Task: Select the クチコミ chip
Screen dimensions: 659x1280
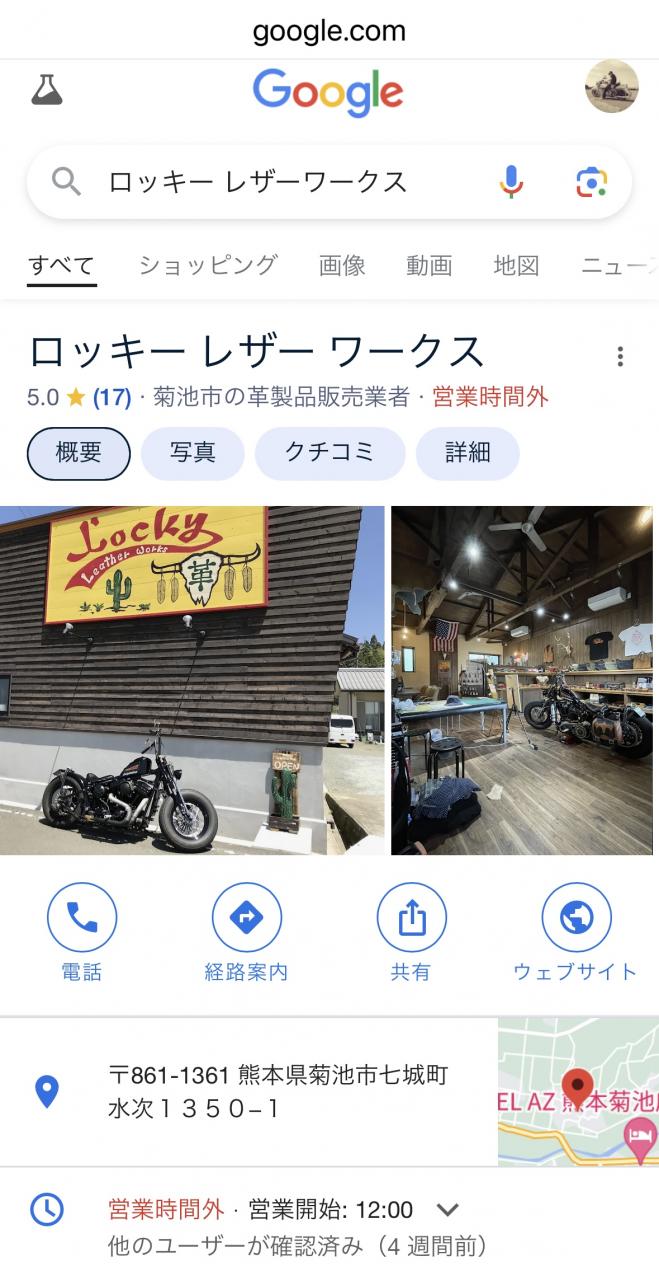Action: [330, 453]
